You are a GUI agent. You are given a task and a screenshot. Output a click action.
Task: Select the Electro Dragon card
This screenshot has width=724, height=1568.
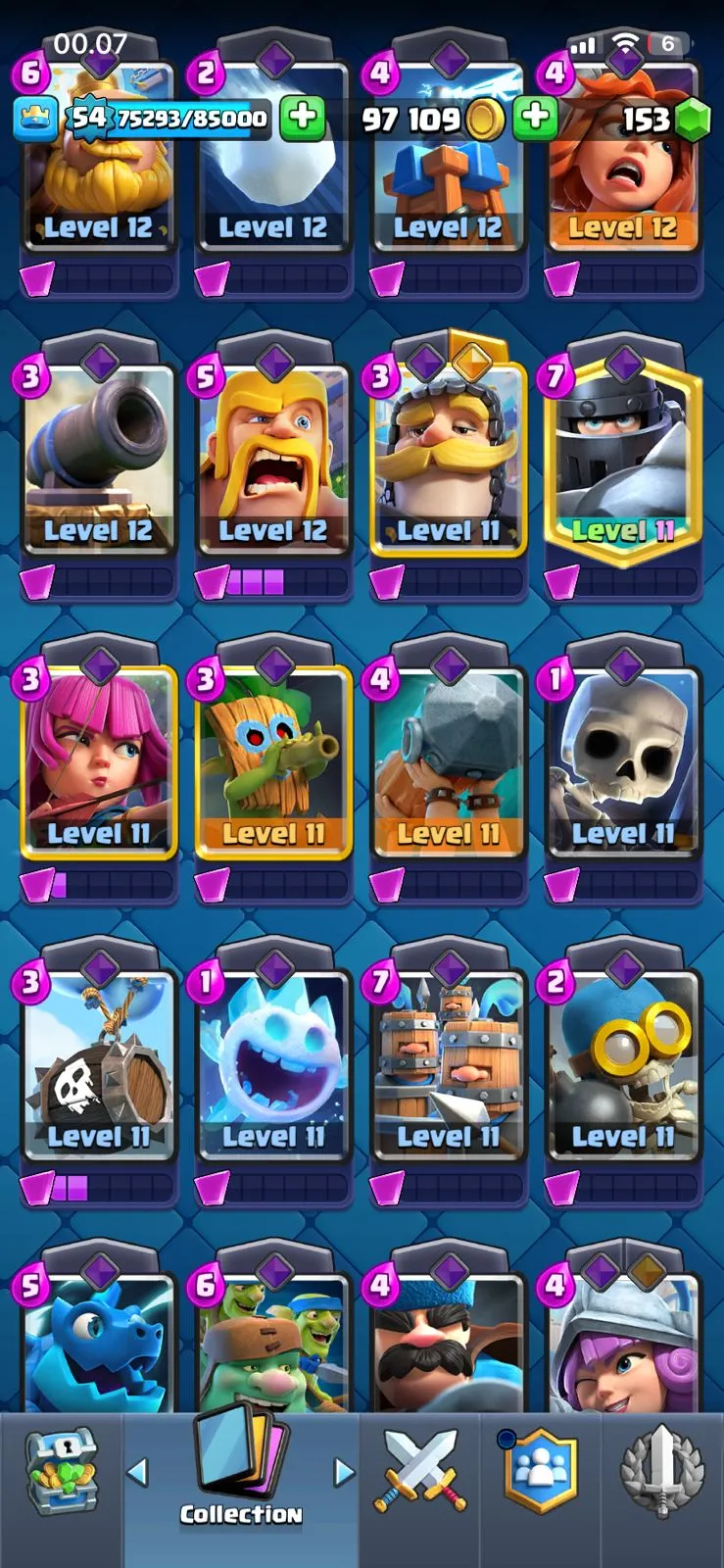pyautogui.click(x=98, y=1343)
